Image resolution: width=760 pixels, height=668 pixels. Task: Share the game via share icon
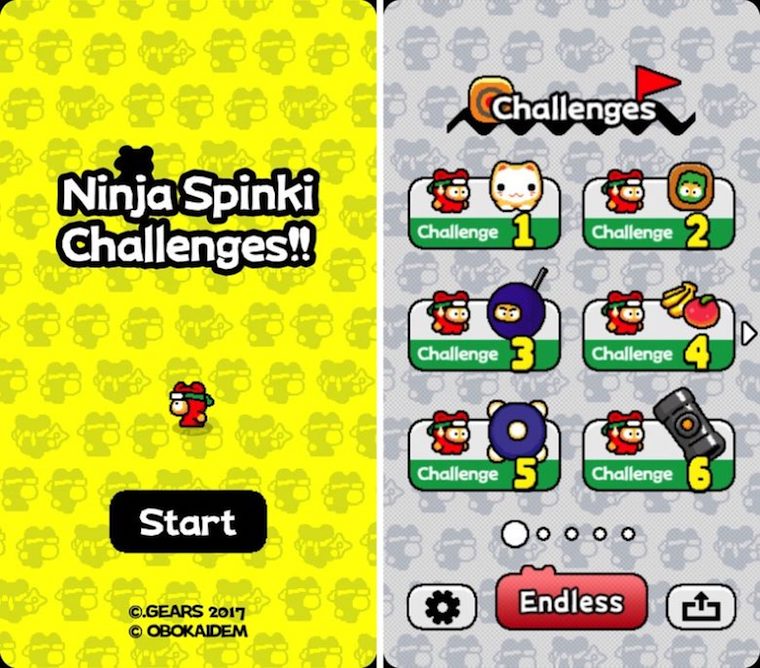[x=702, y=605]
